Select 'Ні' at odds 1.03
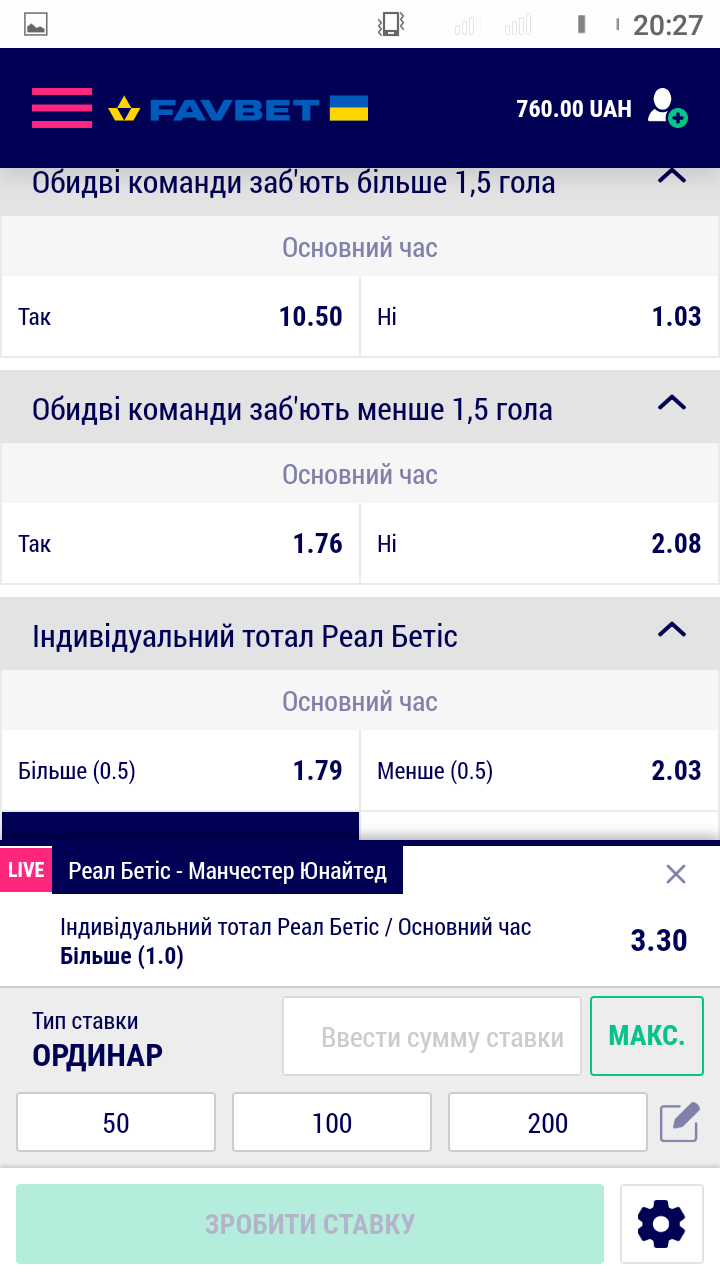 tap(539, 317)
